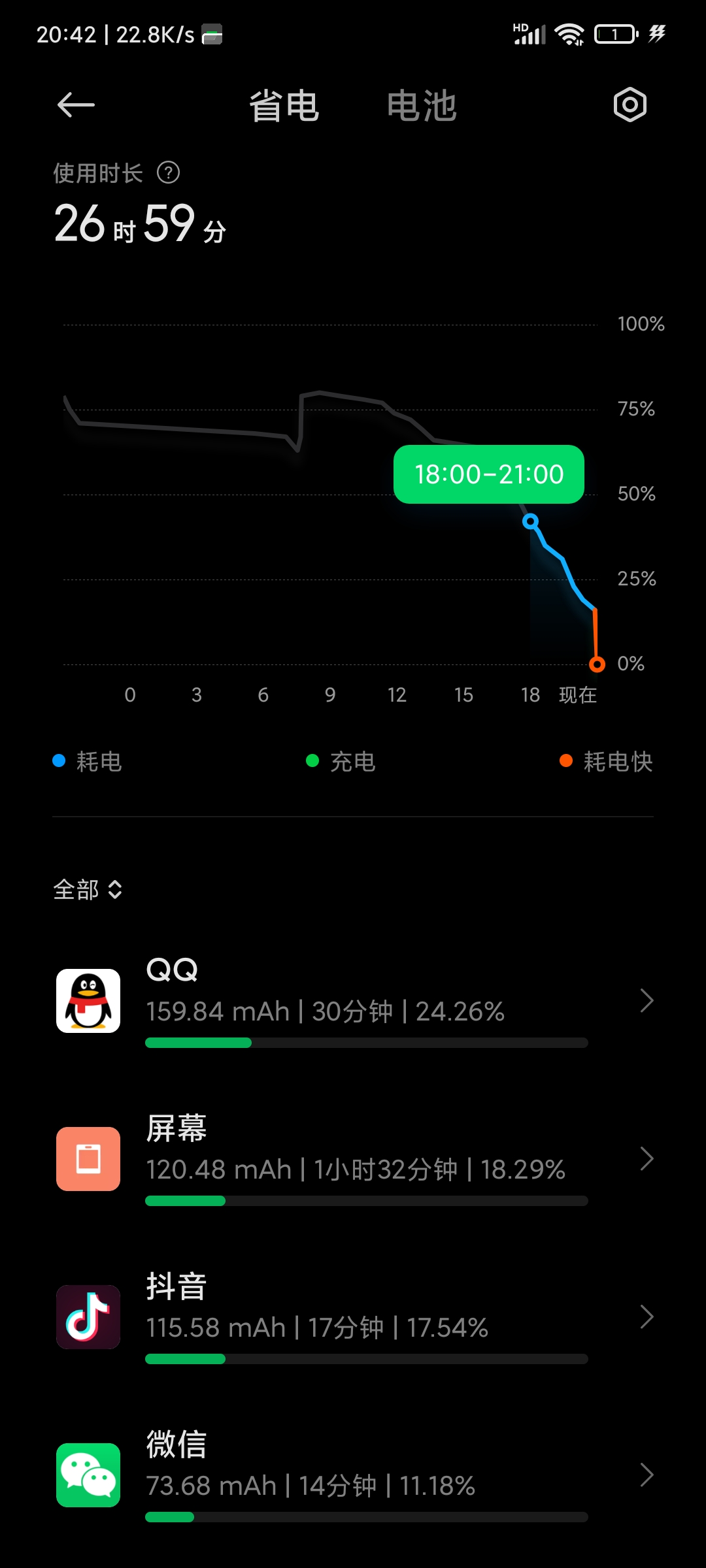The image size is (706, 1568).
Task: Open 微信 battery usage details
Action: tap(353, 1475)
